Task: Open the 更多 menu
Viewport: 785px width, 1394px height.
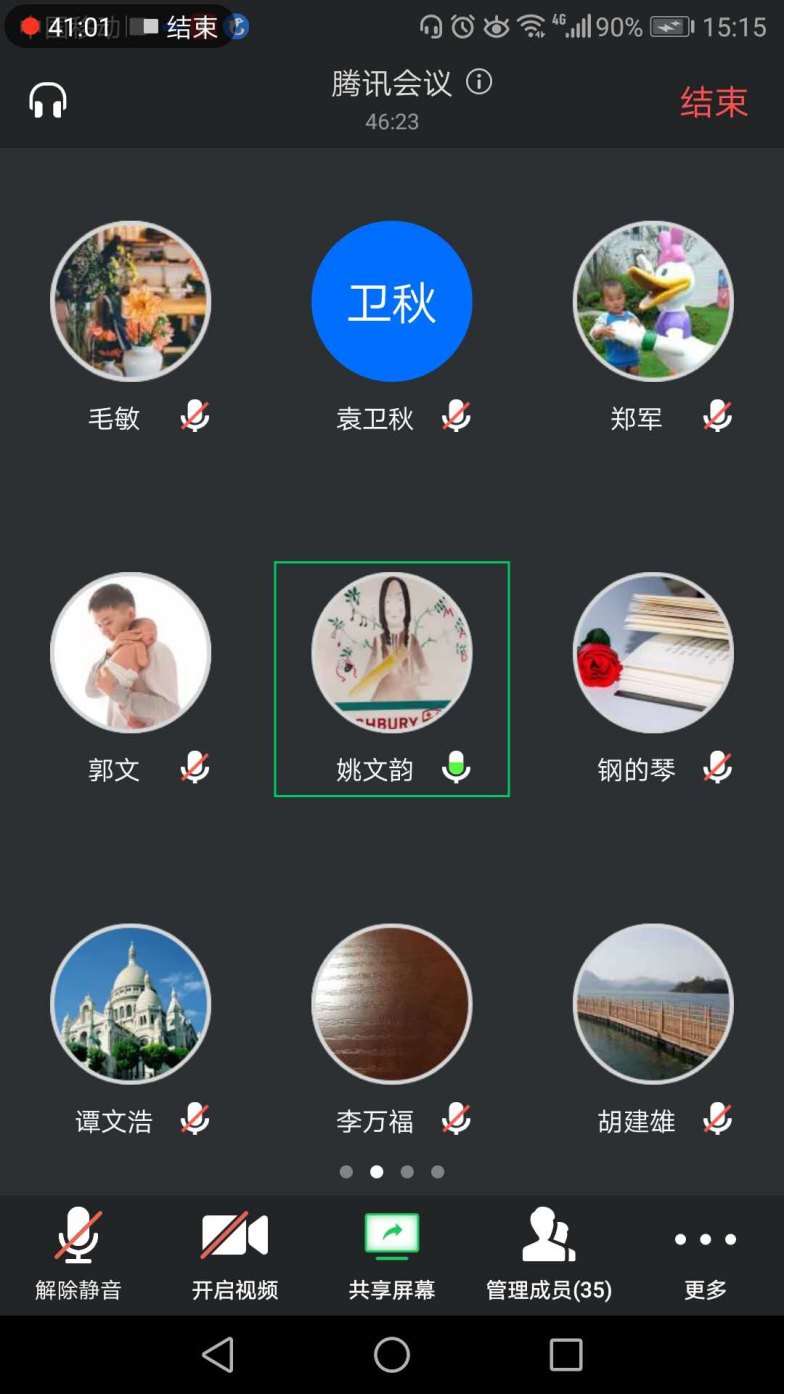Action: [705, 1254]
